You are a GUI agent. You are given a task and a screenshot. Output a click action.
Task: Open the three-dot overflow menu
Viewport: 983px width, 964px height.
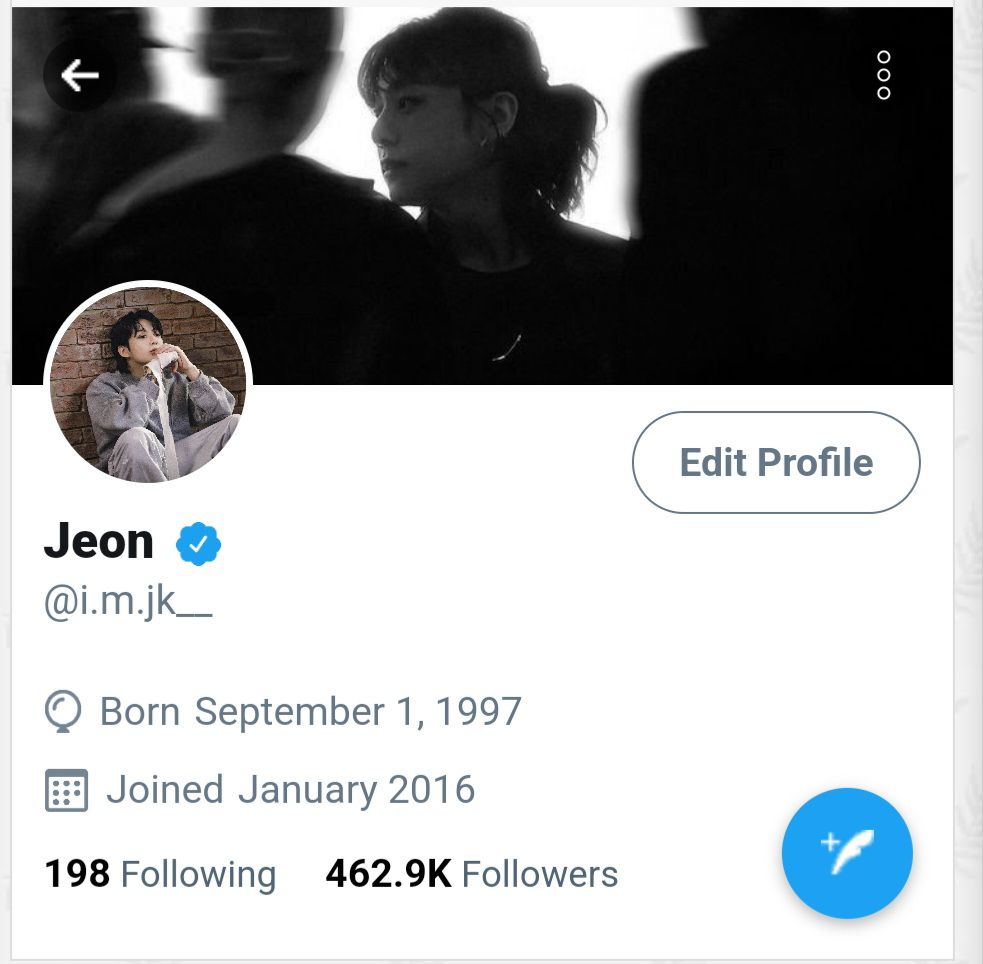pos(883,75)
